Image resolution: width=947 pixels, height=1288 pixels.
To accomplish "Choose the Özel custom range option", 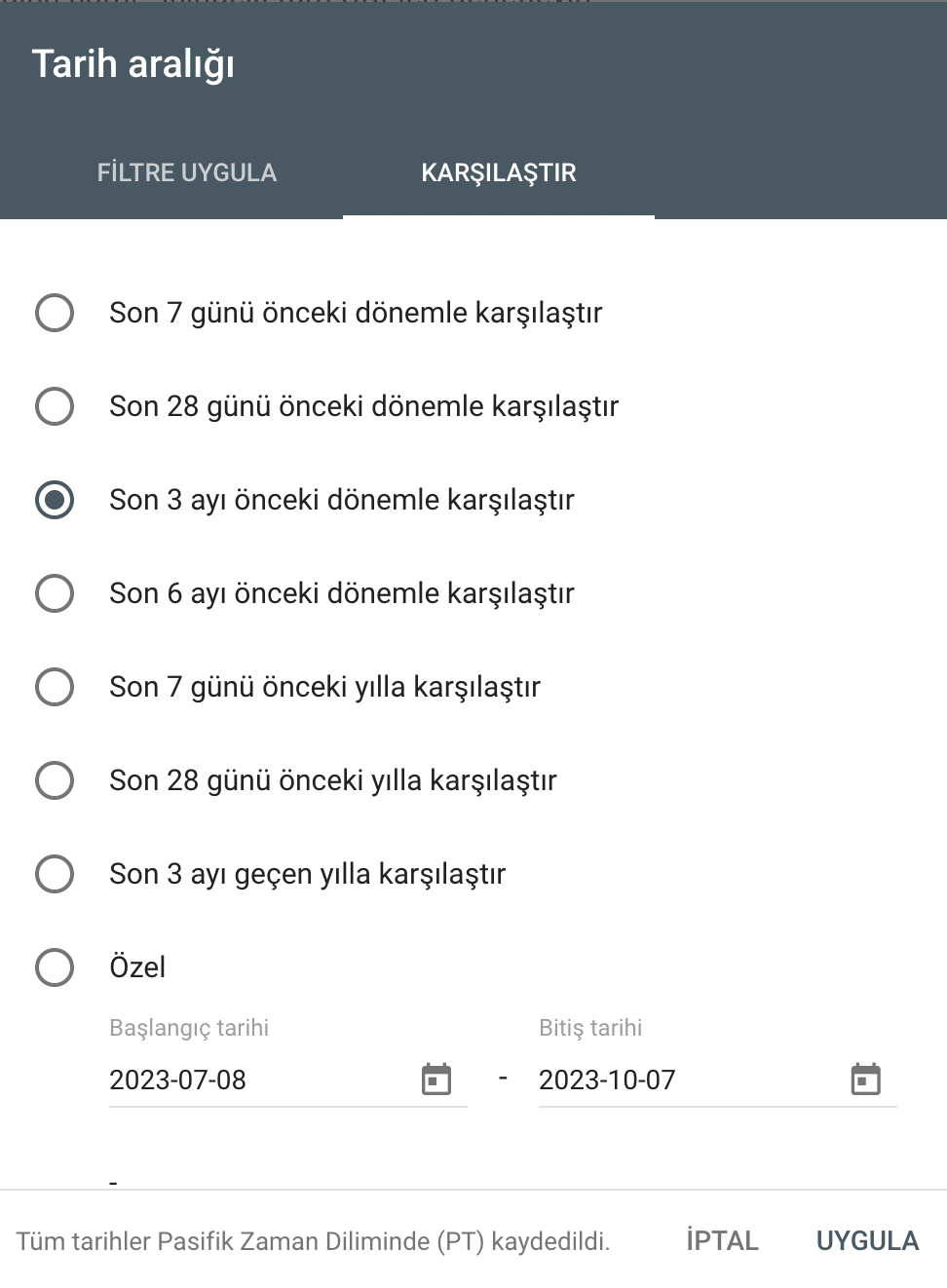I will [x=55, y=967].
